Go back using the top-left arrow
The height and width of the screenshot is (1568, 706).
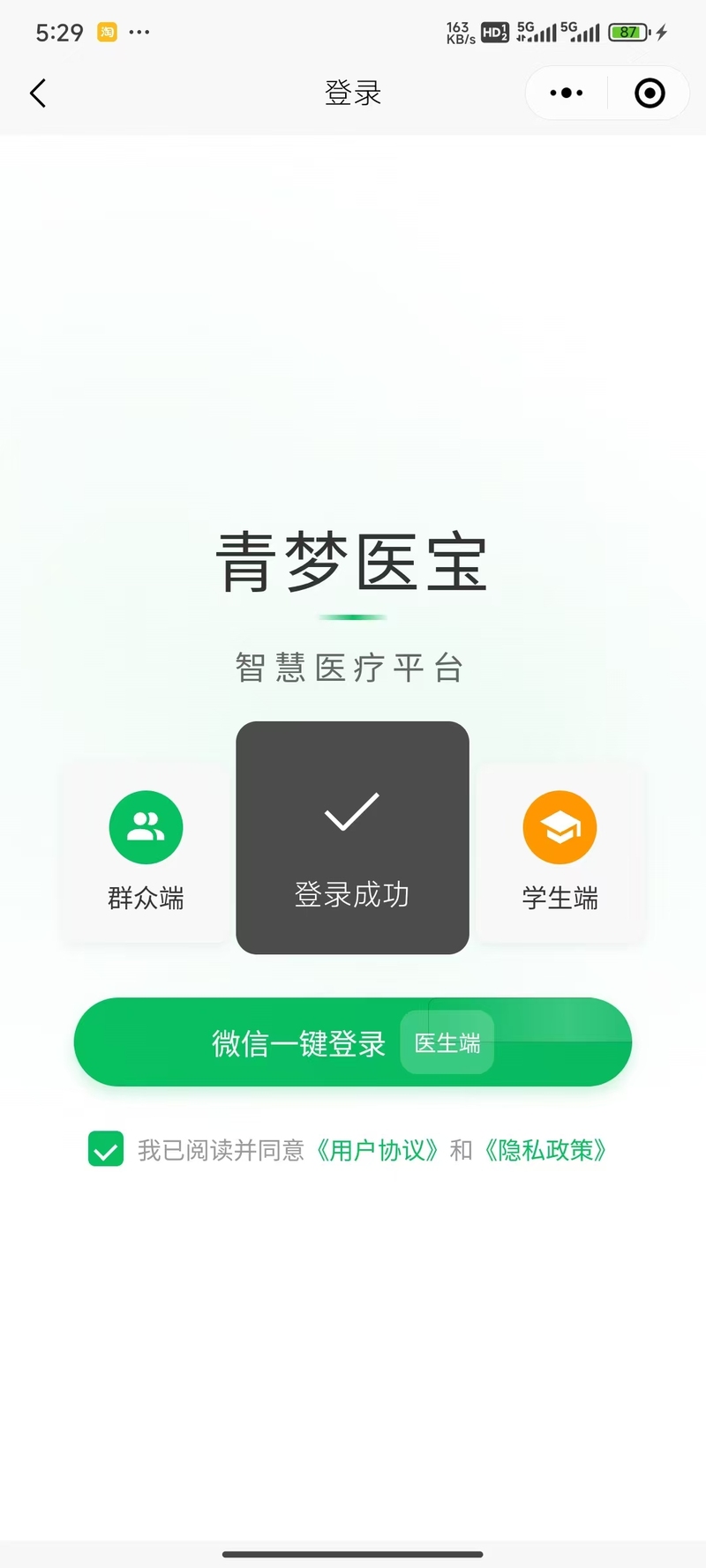38,93
